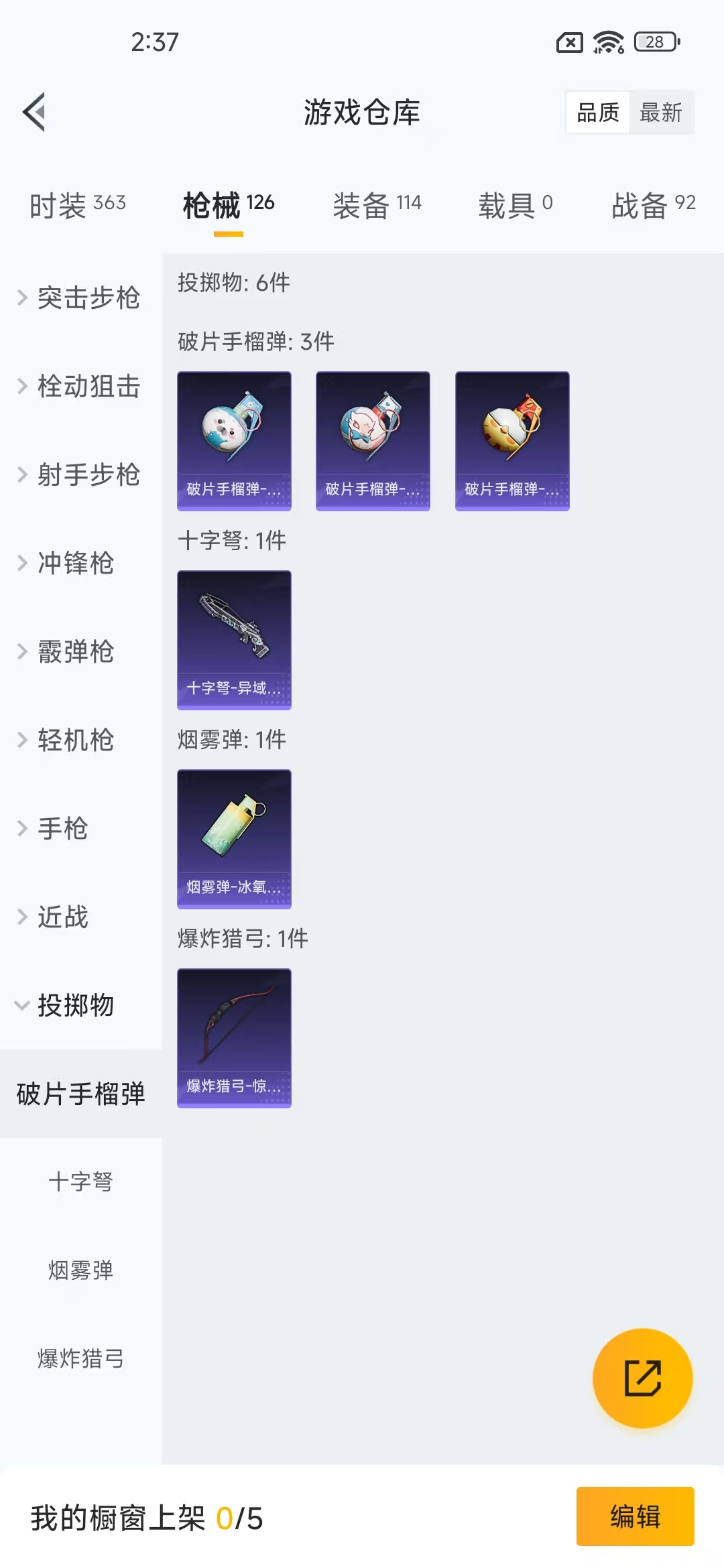This screenshot has width=724, height=1568.
Task: Select the 烟雾弹 subcategory in the sidebar
Action: (80, 1270)
